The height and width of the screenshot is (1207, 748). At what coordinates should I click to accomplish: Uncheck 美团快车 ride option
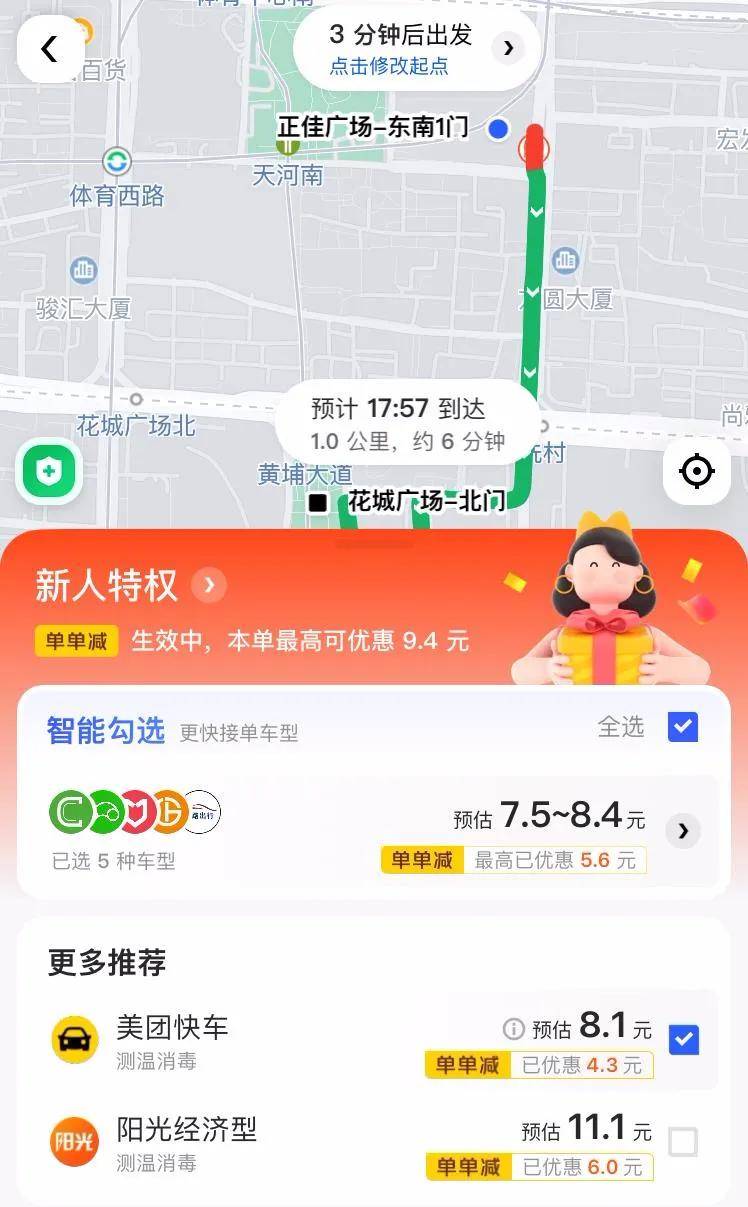coord(684,1040)
